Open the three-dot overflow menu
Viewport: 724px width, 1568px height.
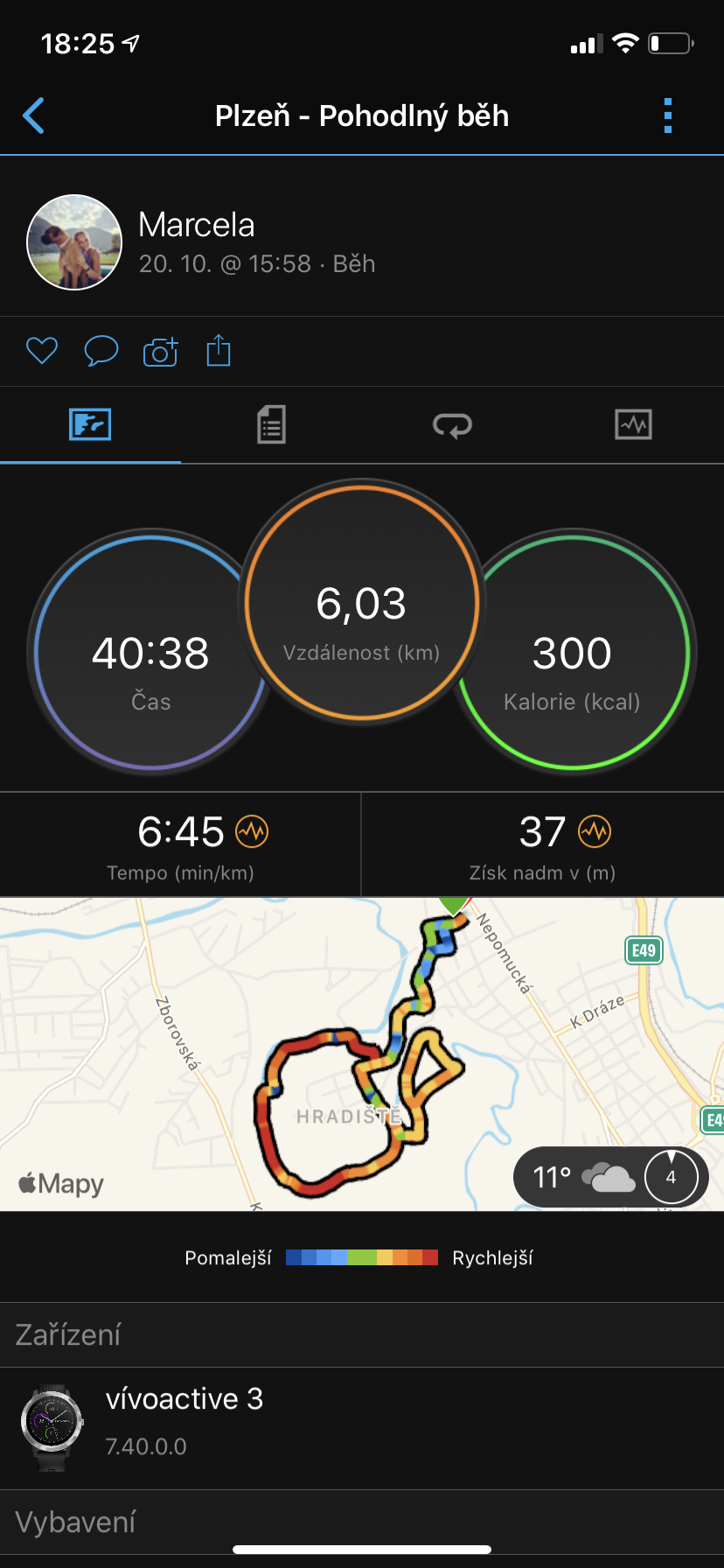click(668, 115)
